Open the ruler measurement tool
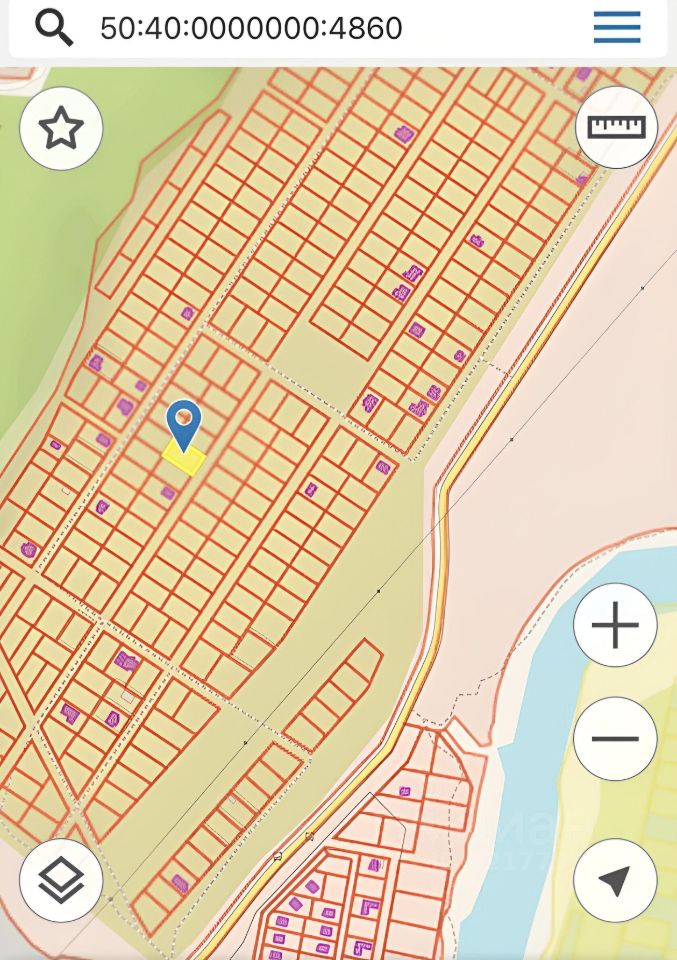Image resolution: width=677 pixels, height=960 pixels. tap(616, 128)
